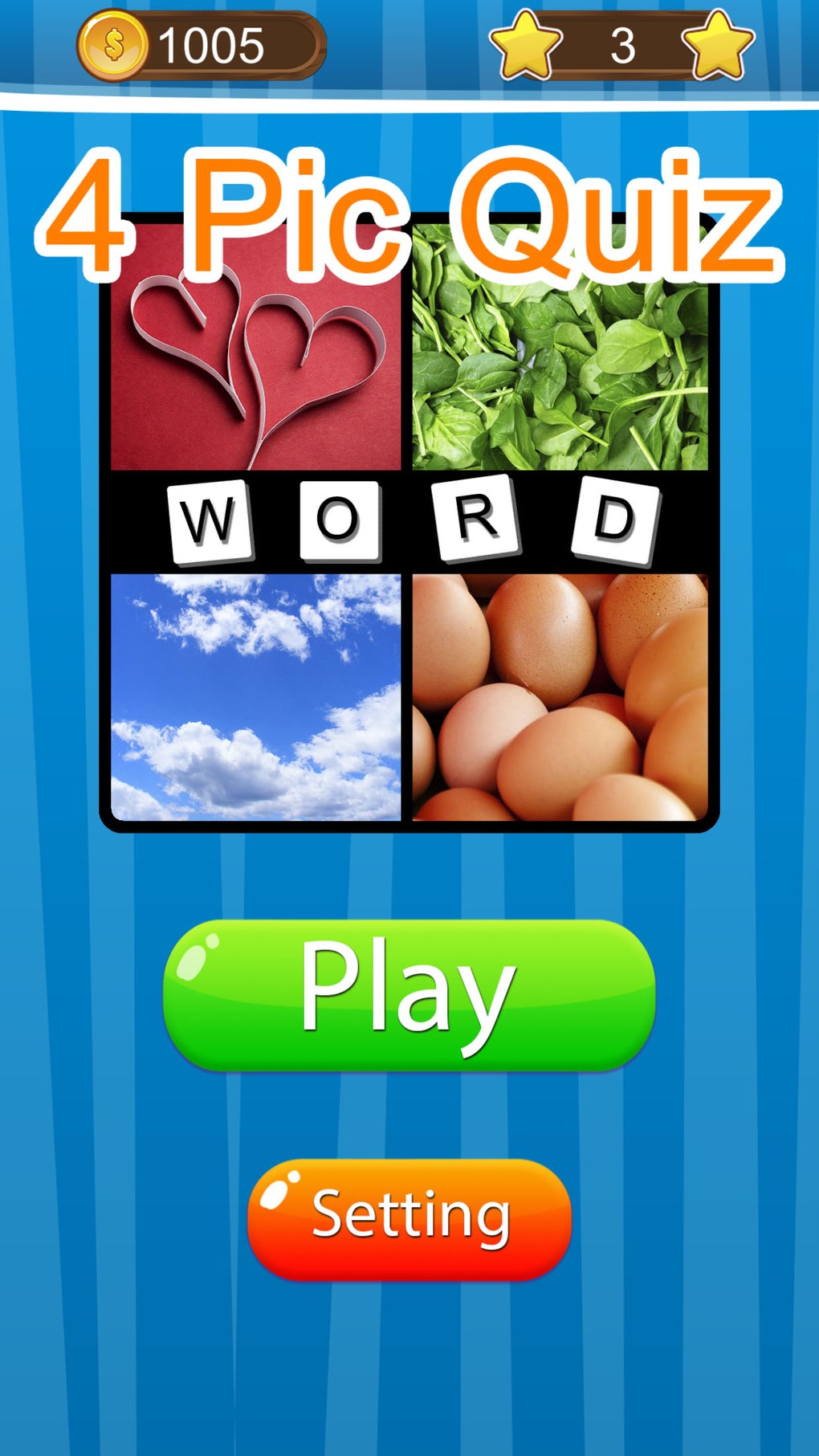This screenshot has height=1456, width=819.
Task: Click the dollar sign on the coin
Action: (112, 44)
